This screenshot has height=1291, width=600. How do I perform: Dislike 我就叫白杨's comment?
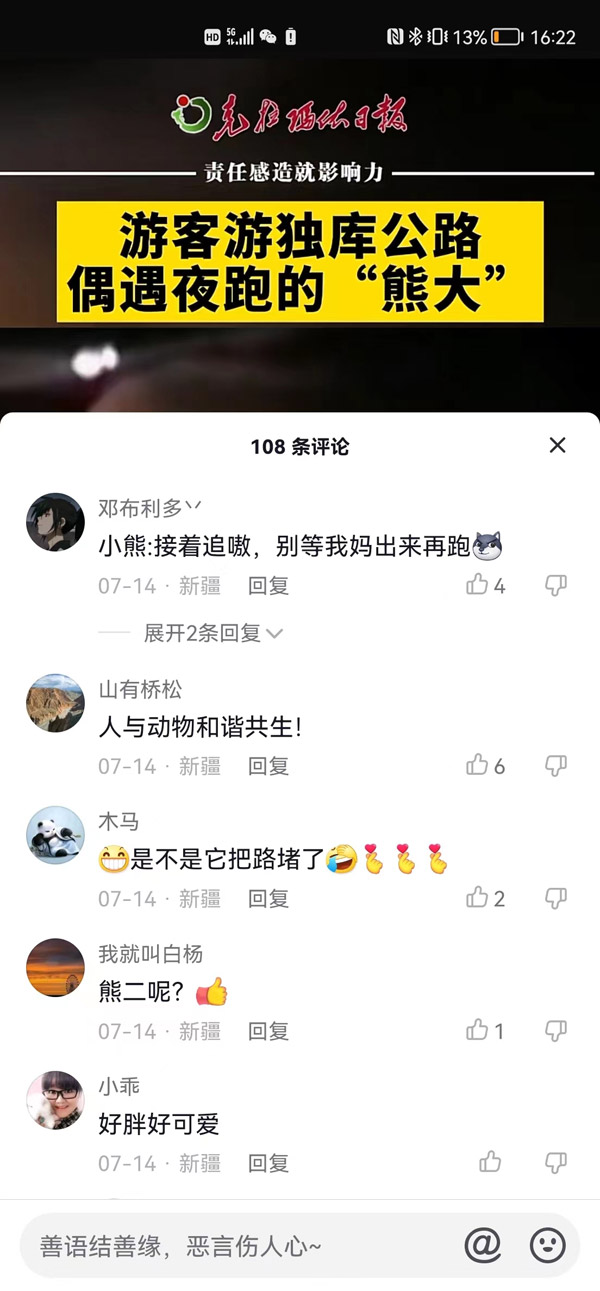555,1030
